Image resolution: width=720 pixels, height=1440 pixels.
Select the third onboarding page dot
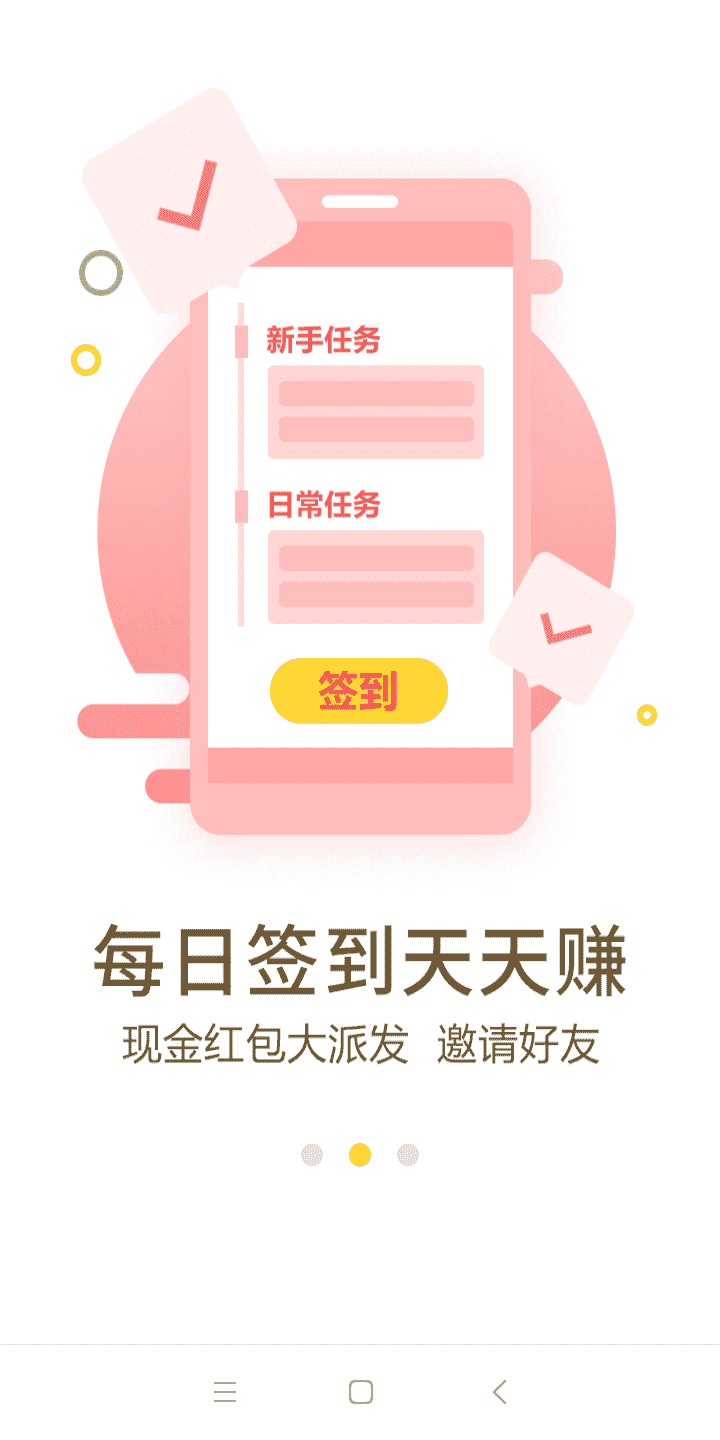(408, 1155)
